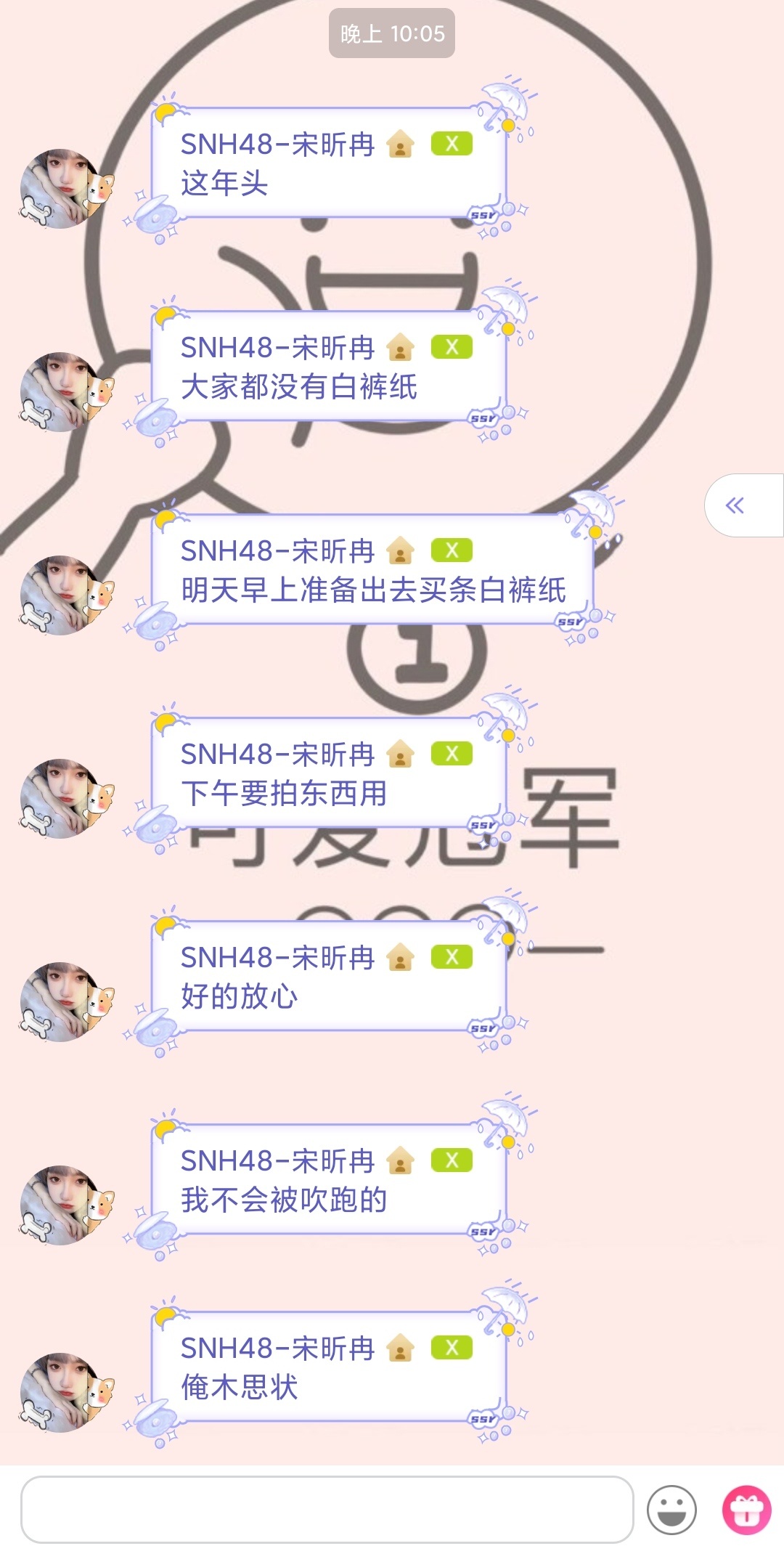Tap the message input field
784x1554 pixels.
pyautogui.click(x=327, y=1510)
